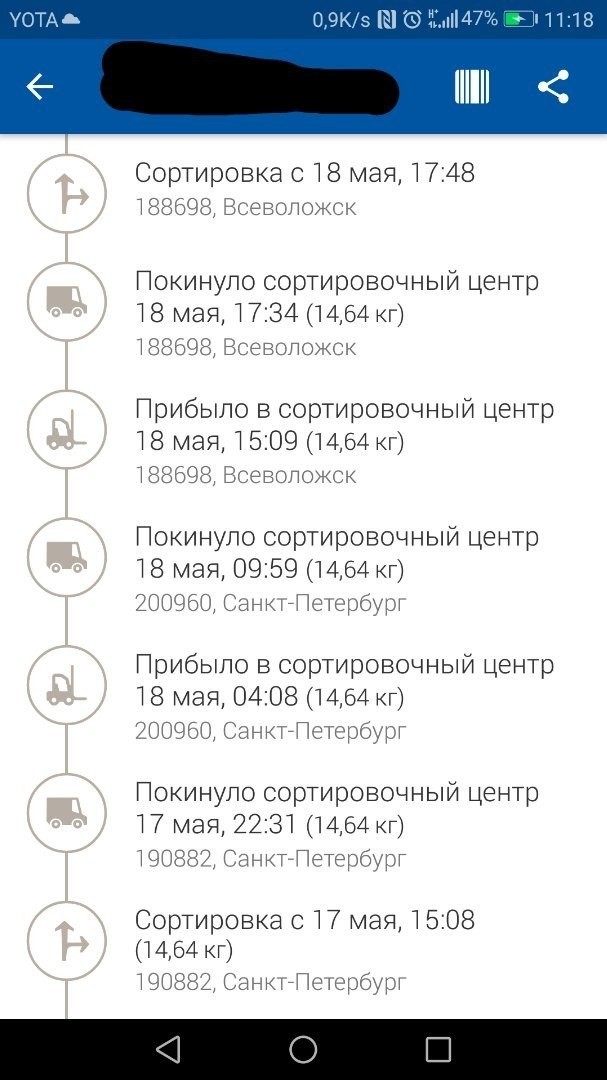Open recent apps from the navigation bar
Viewport: 607px width, 1080px height.
point(438,1049)
